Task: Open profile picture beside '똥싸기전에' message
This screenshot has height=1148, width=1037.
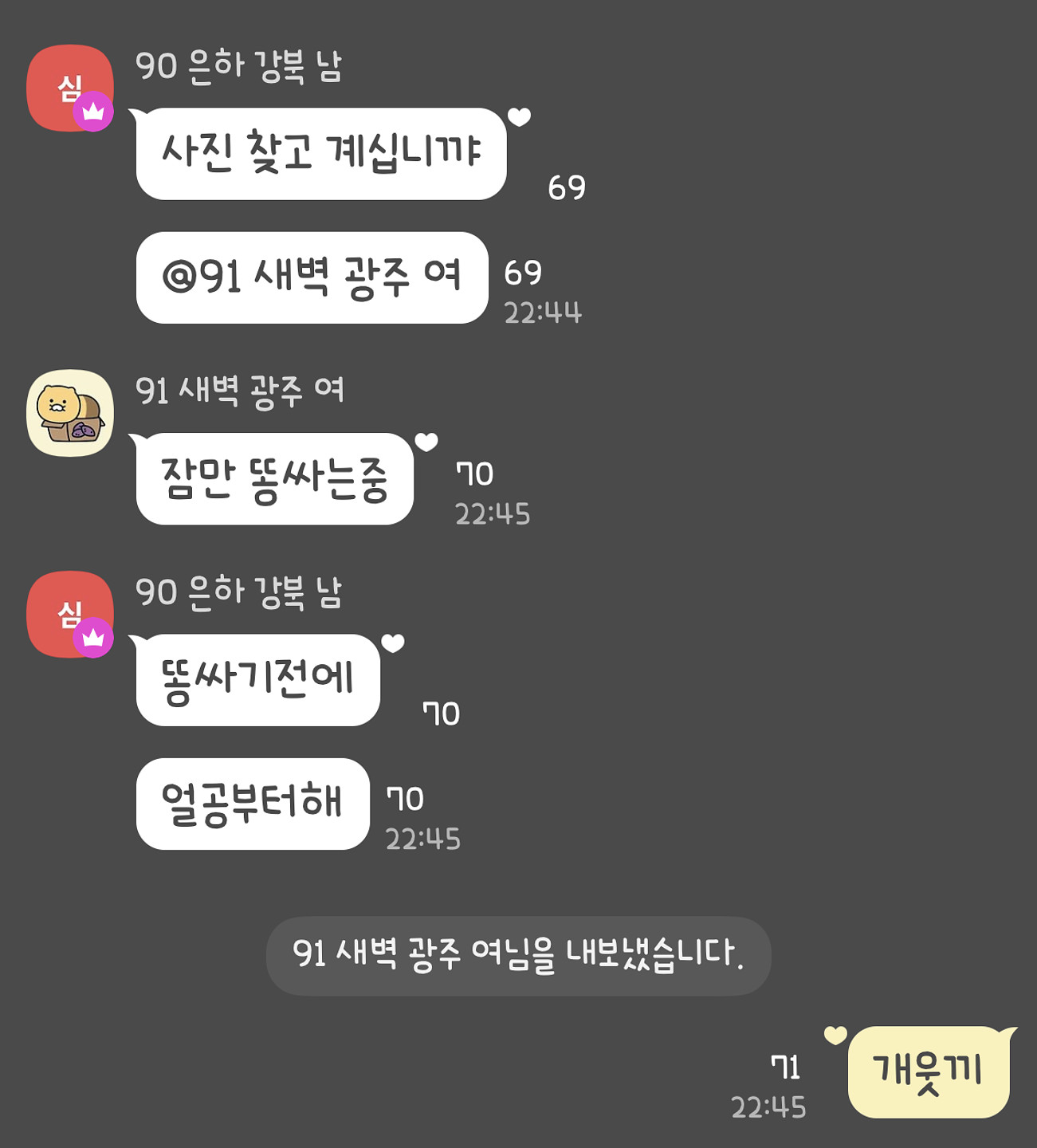Action: 69,614
